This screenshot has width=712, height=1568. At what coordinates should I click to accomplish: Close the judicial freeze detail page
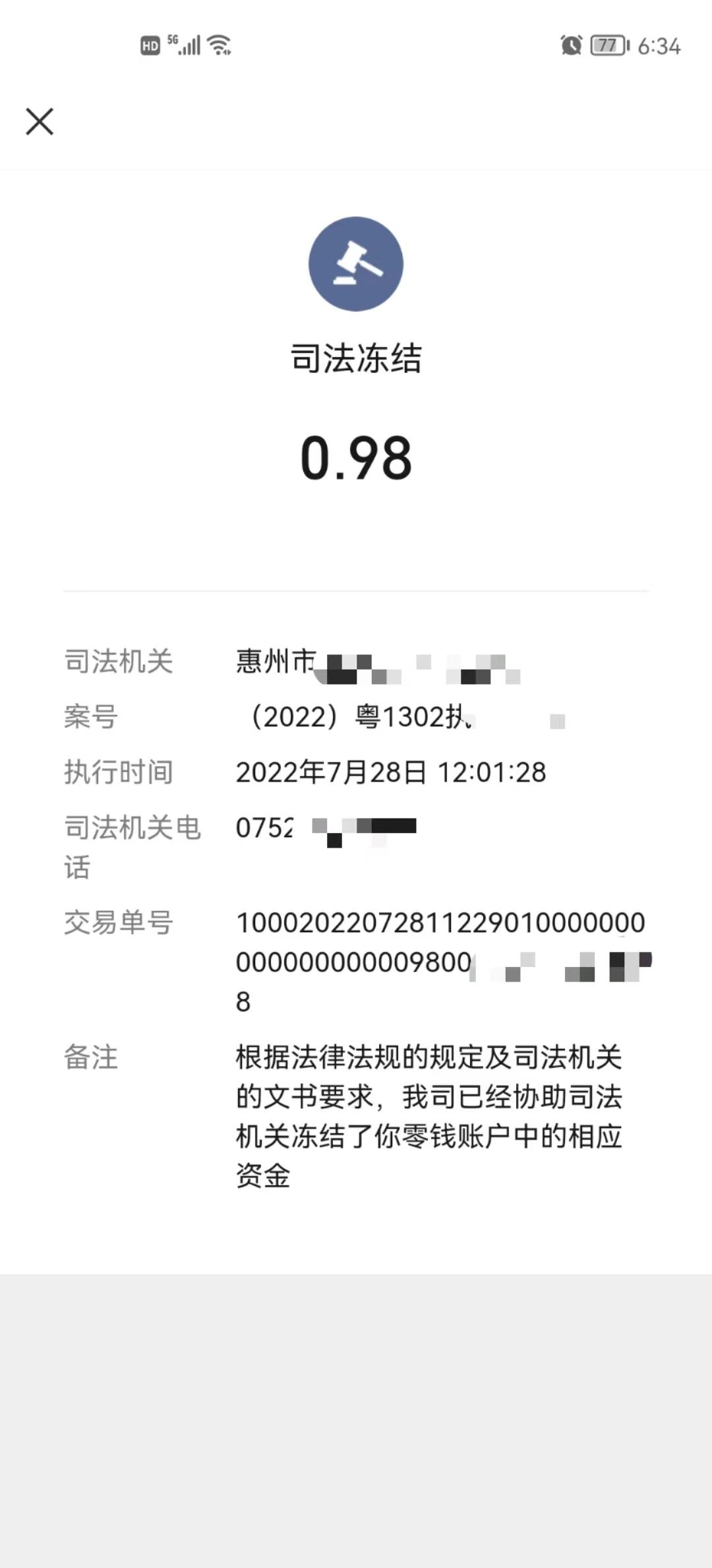pyautogui.click(x=40, y=121)
